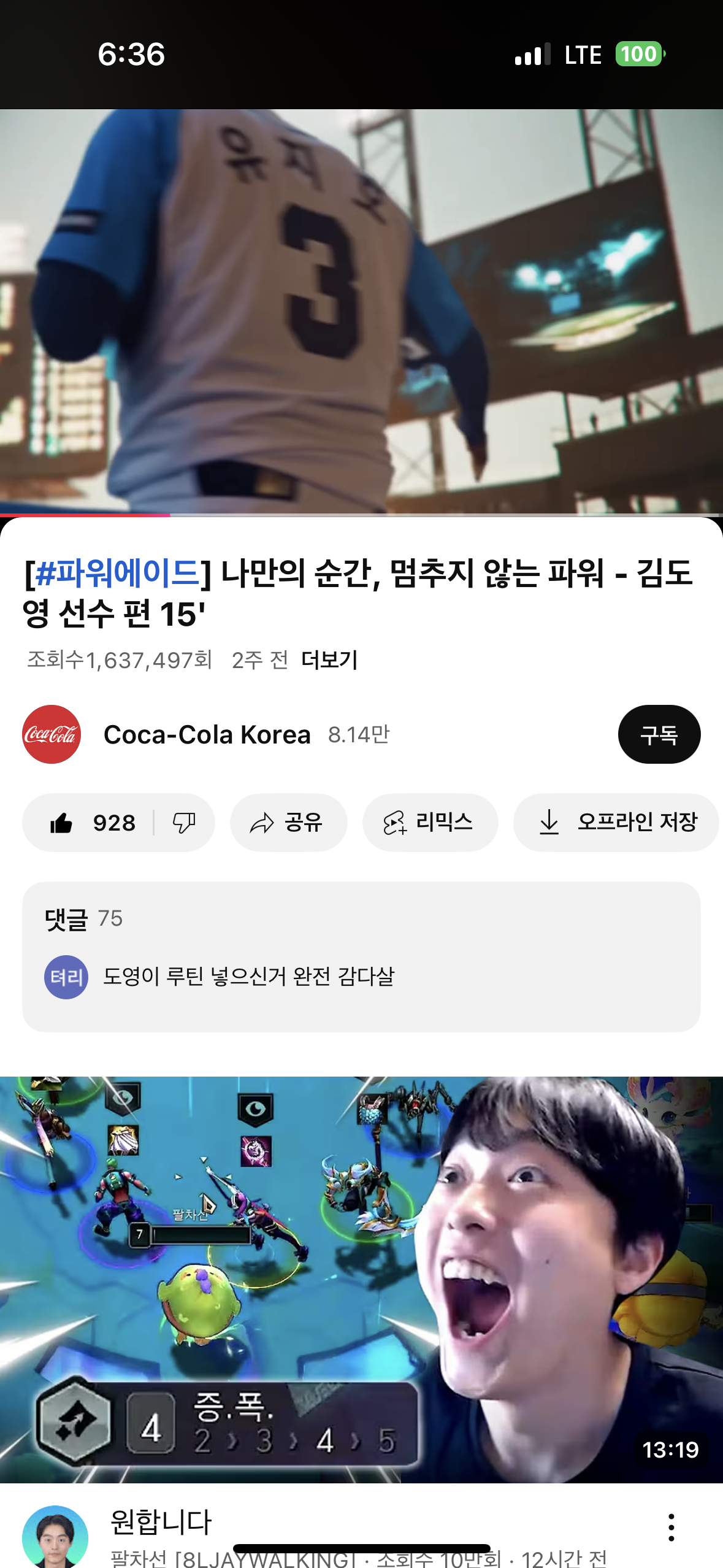Subscribe with the 구독 button
723x1568 pixels.
pyautogui.click(x=659, y=734)
